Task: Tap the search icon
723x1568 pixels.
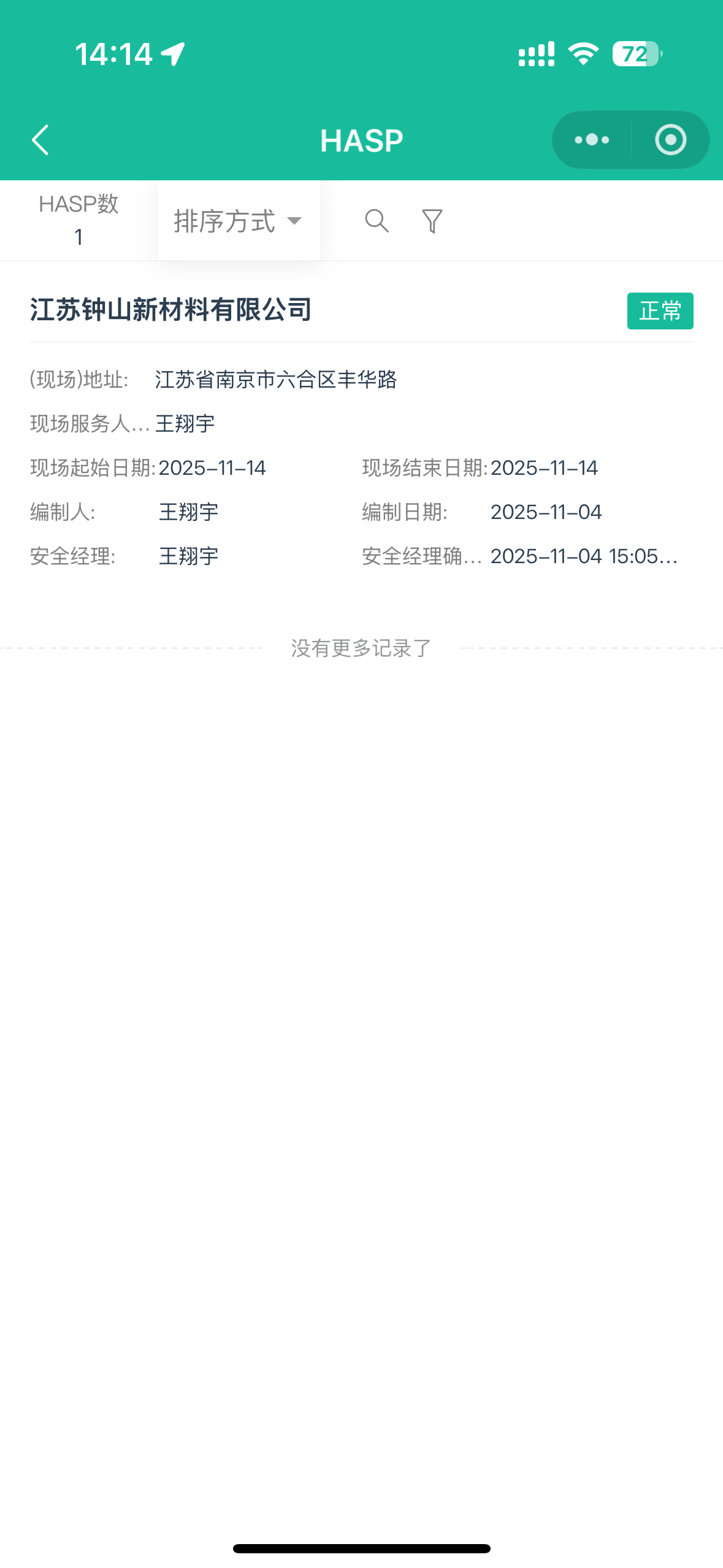Action: tap(376, 221)
